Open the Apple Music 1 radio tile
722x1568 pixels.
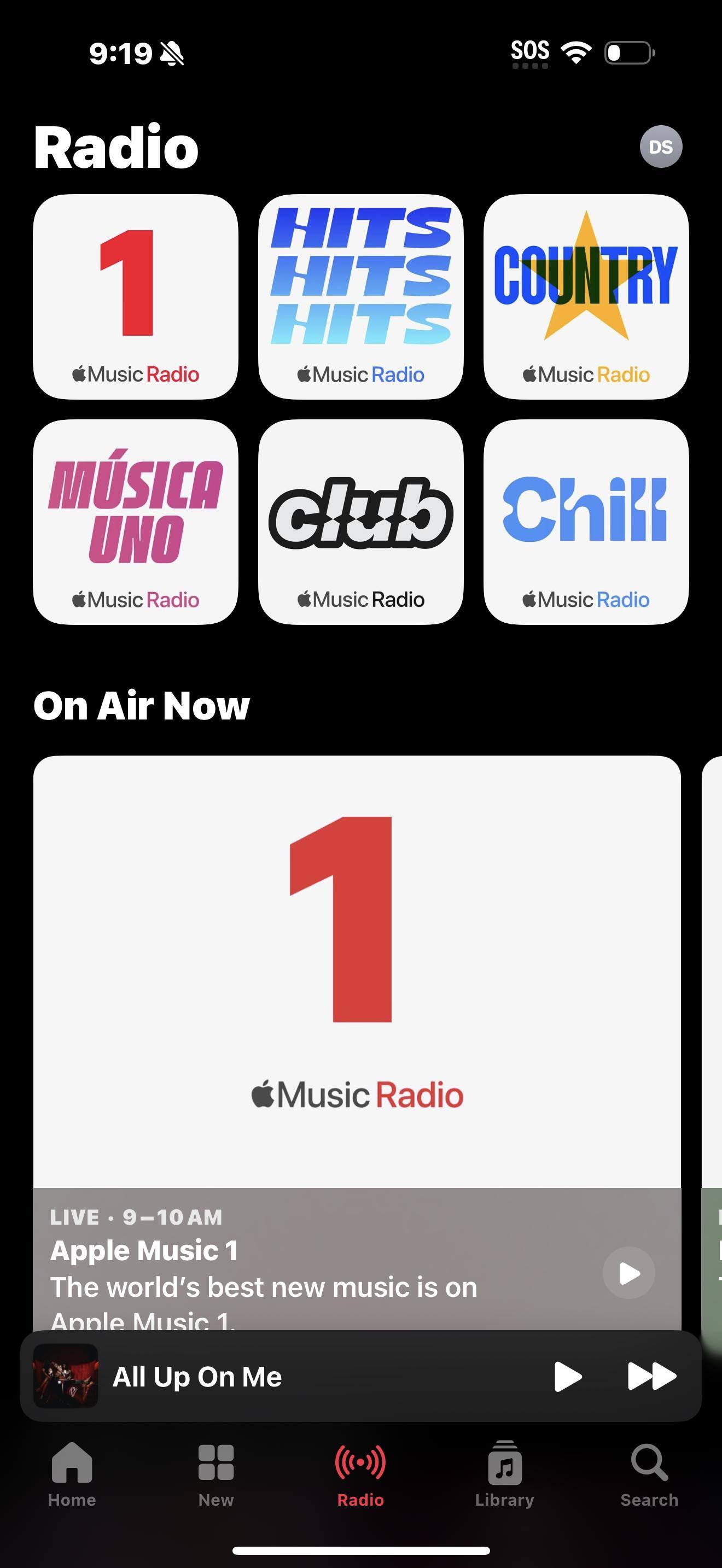[135, 296]
